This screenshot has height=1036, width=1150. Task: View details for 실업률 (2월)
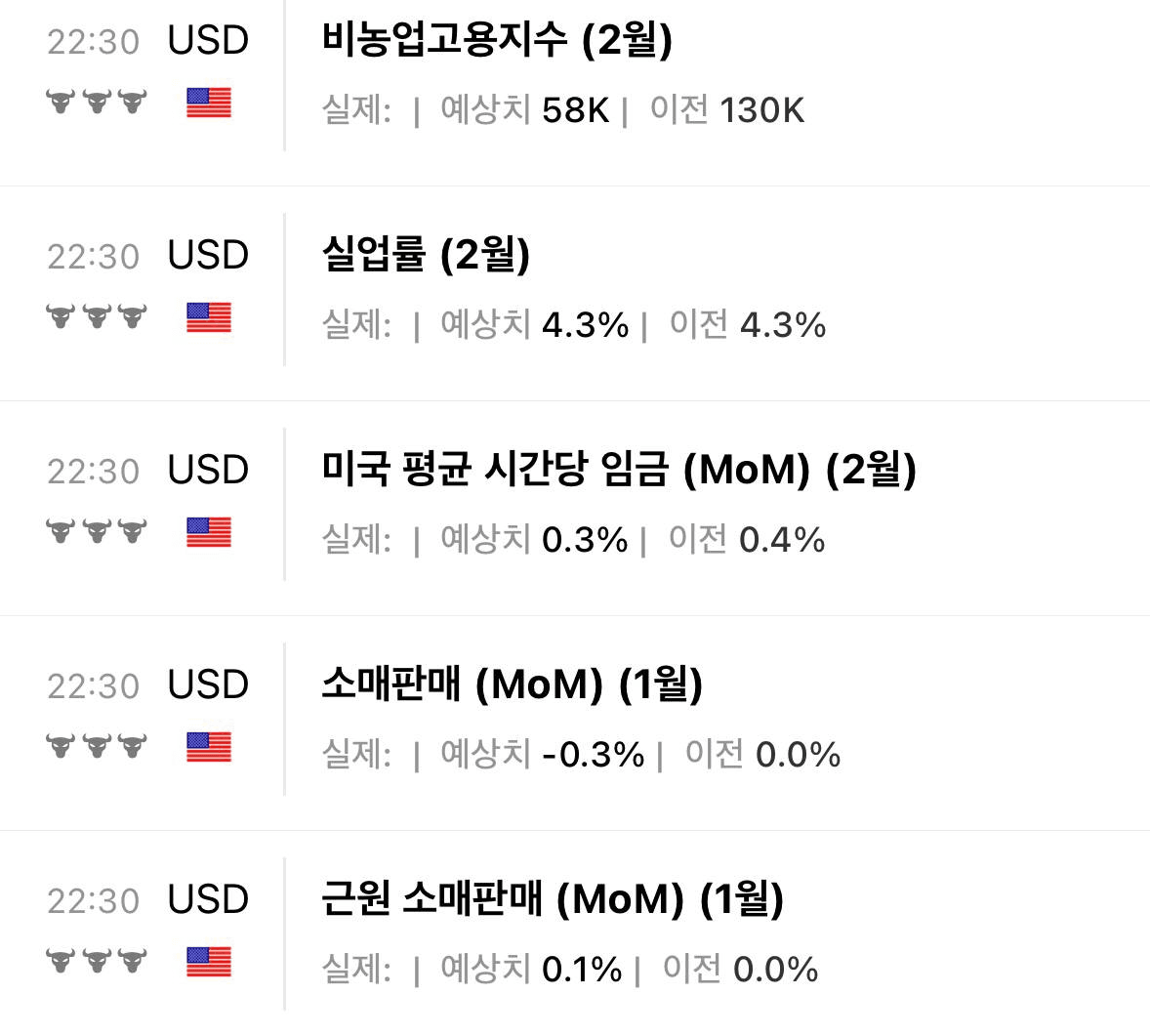click(x=426, y=256)
